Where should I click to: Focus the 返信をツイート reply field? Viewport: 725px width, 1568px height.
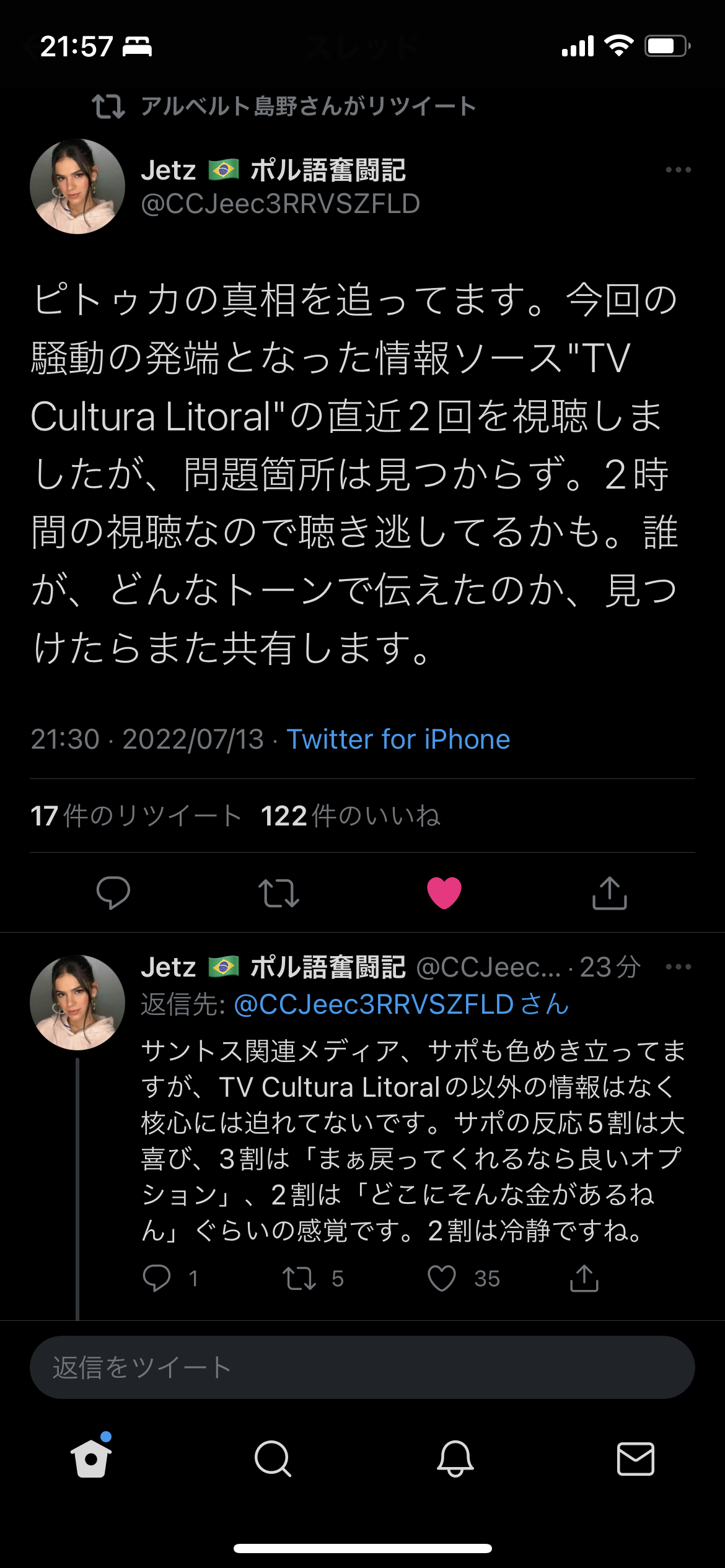[x=362, y=1367]
